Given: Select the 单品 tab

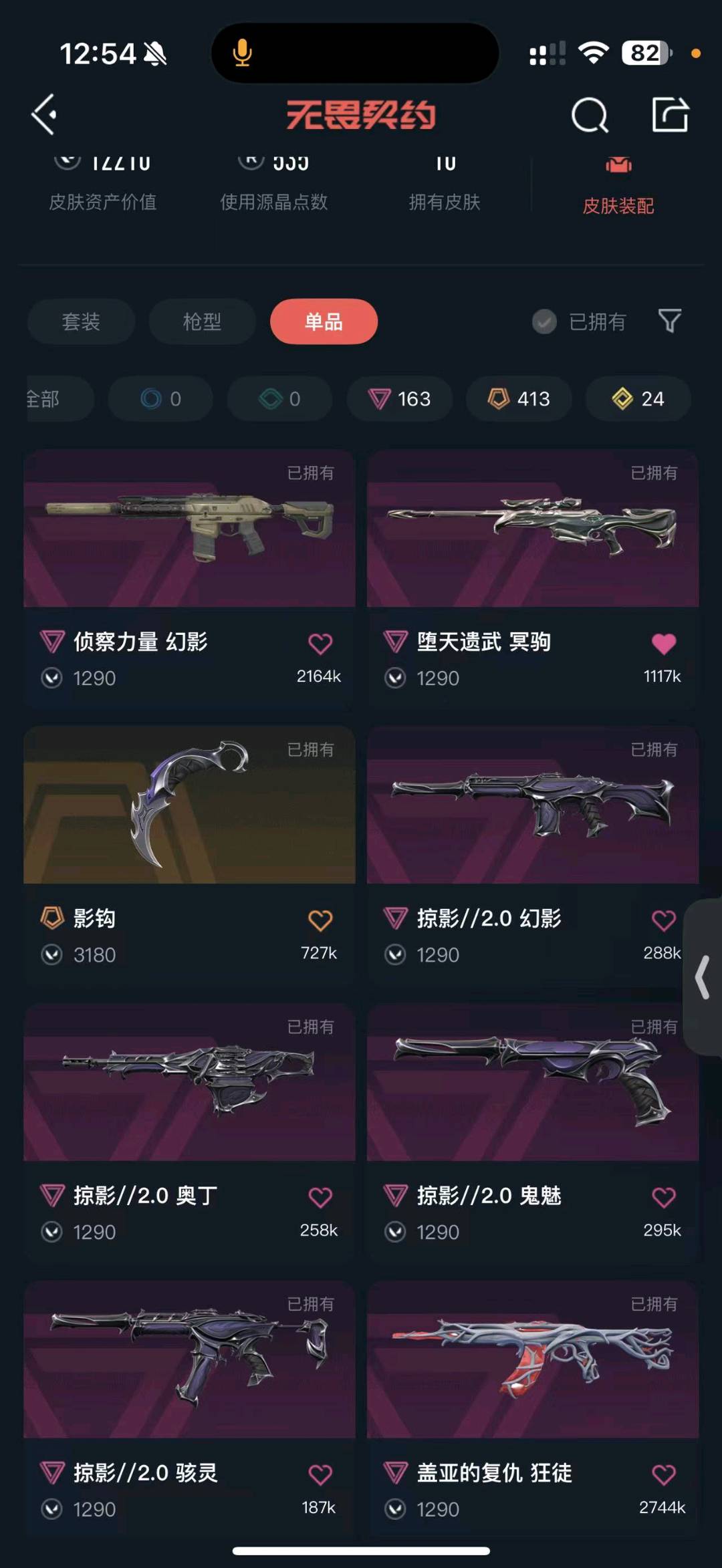Looking at the screenshot, I should click(x=324, y=321).
